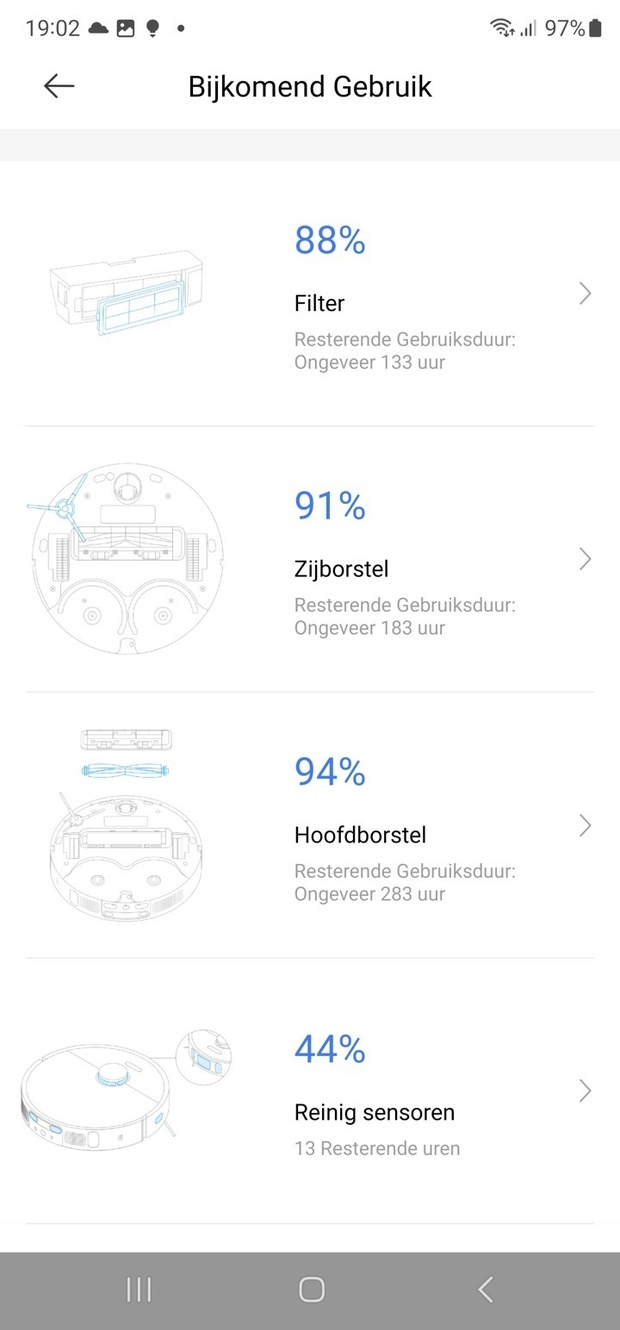
Task: Tap the system home button
Action: click(x=311, y=1290)
